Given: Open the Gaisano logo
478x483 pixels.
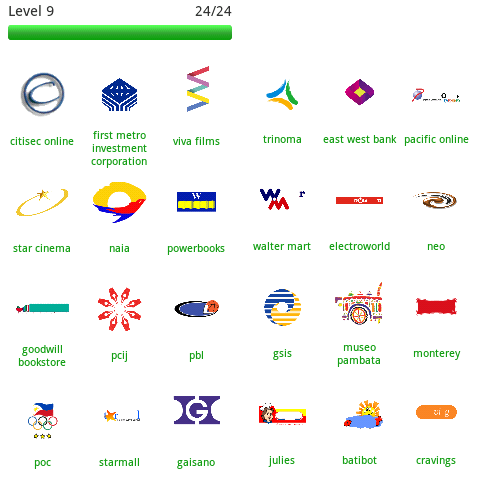Looking at the screenshot, I should click(197, 410).
